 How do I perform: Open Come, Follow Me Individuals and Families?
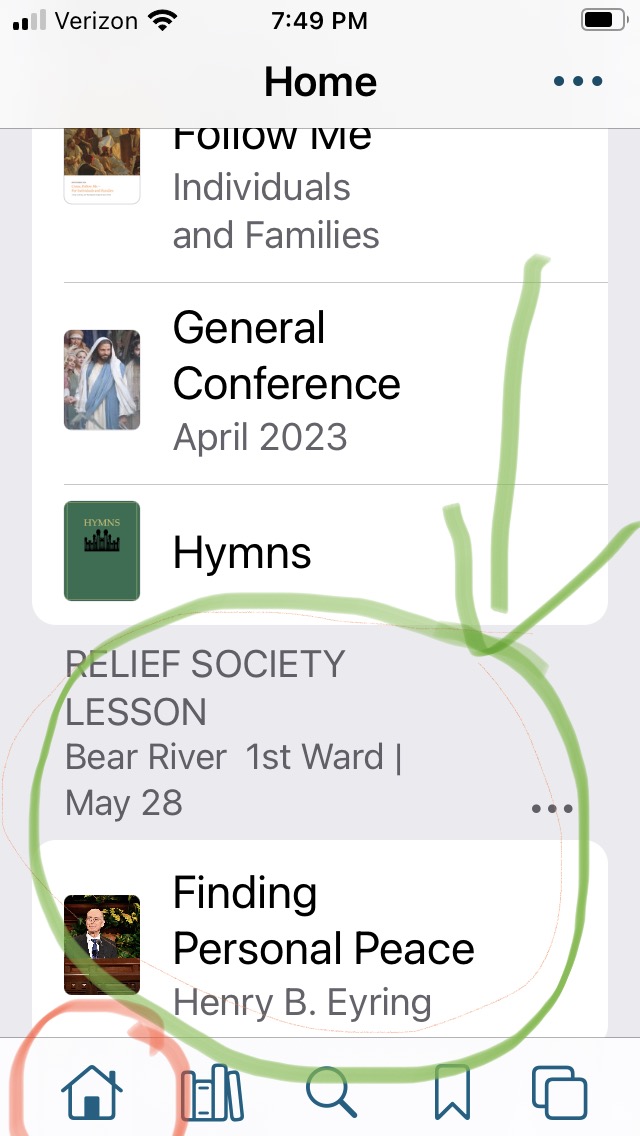275,190
